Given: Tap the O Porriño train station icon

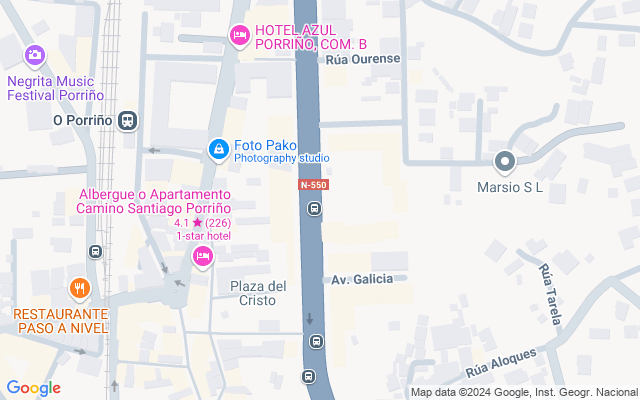Looking at the screenshot, I should click(127, 121).
